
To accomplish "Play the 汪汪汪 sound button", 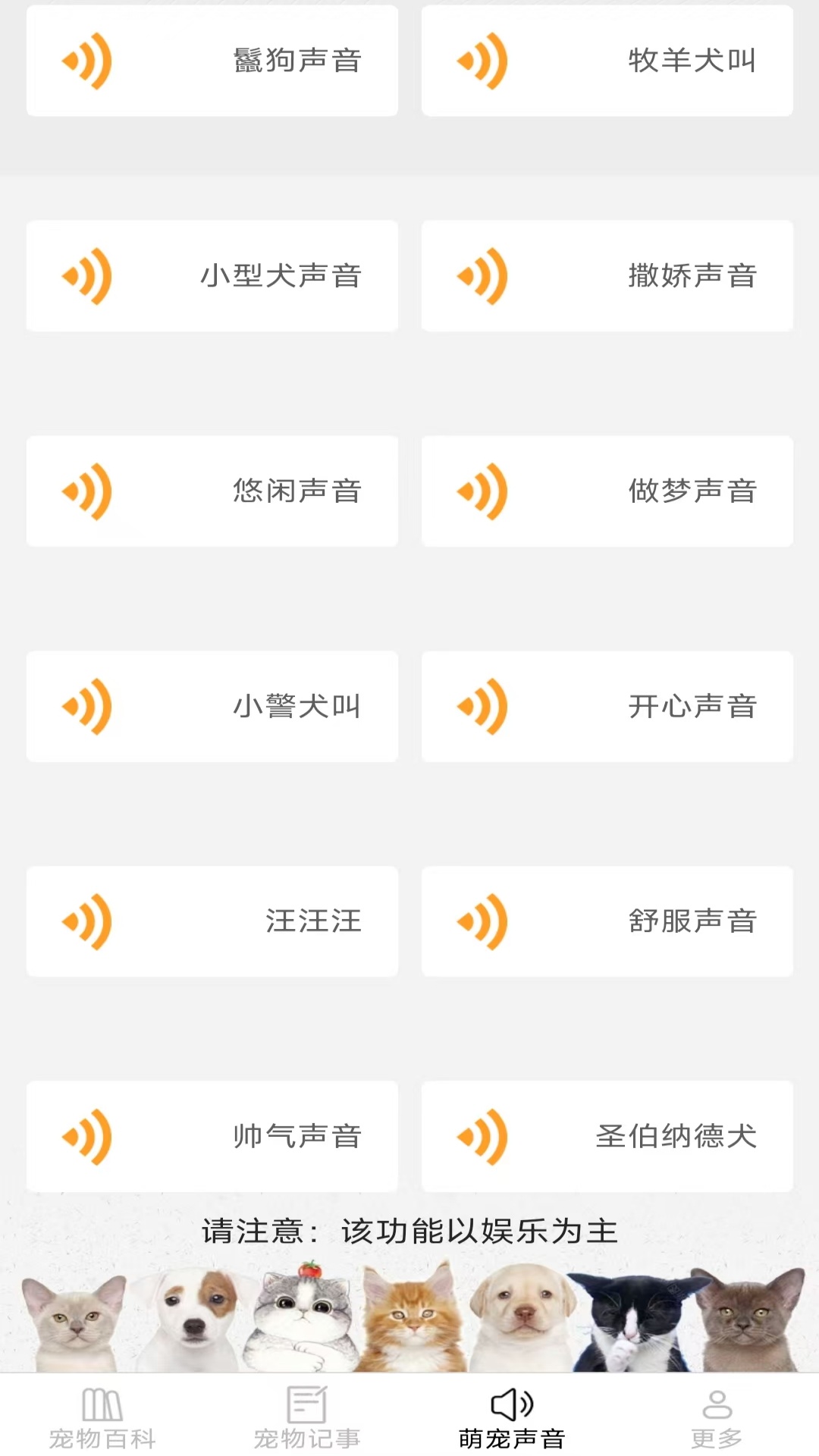I will (87, 921).
